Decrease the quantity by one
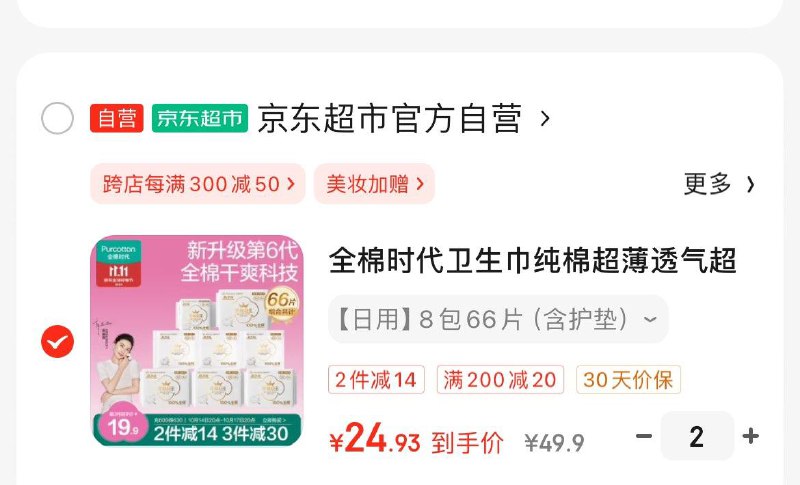This screenshot has height=485, width=800. [644, 437]
